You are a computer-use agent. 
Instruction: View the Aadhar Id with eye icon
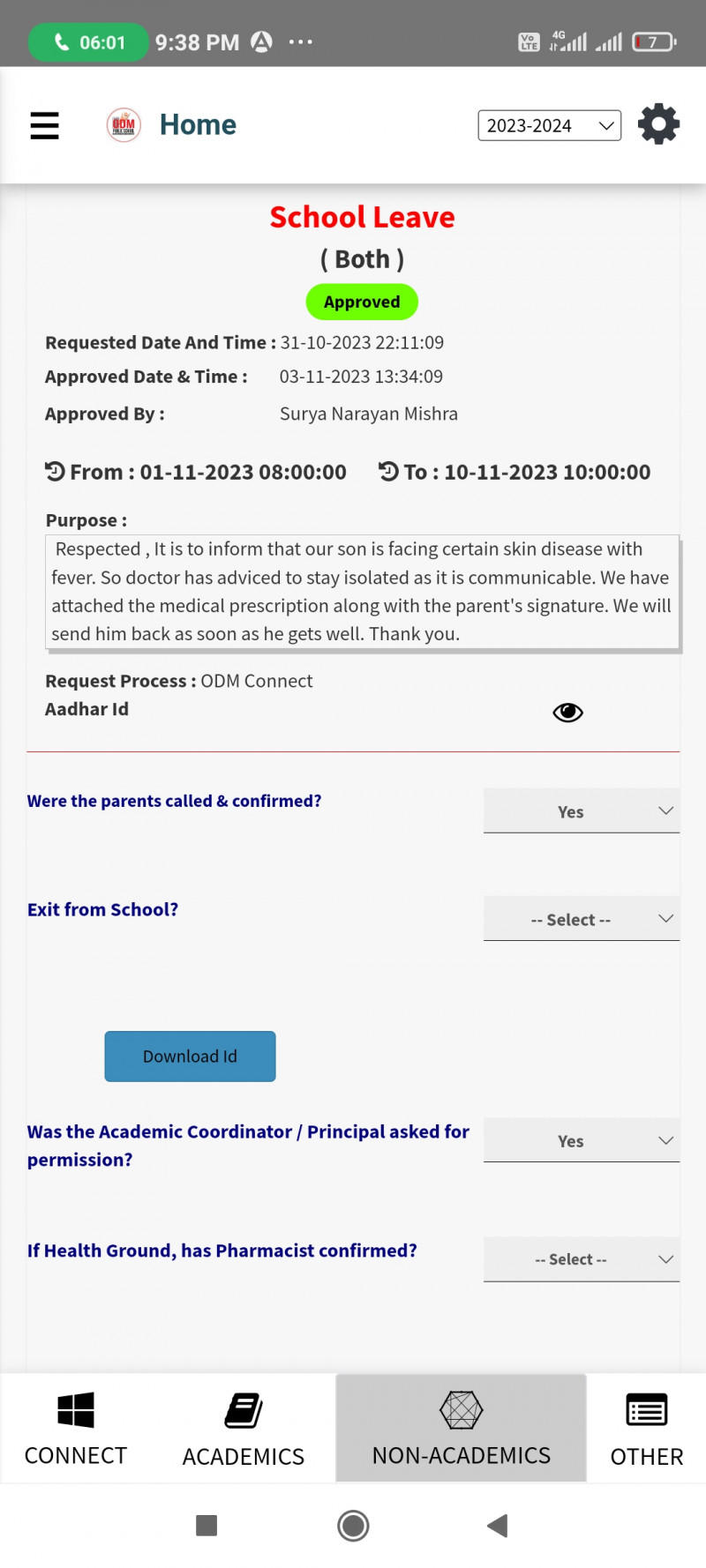point(567,713)
